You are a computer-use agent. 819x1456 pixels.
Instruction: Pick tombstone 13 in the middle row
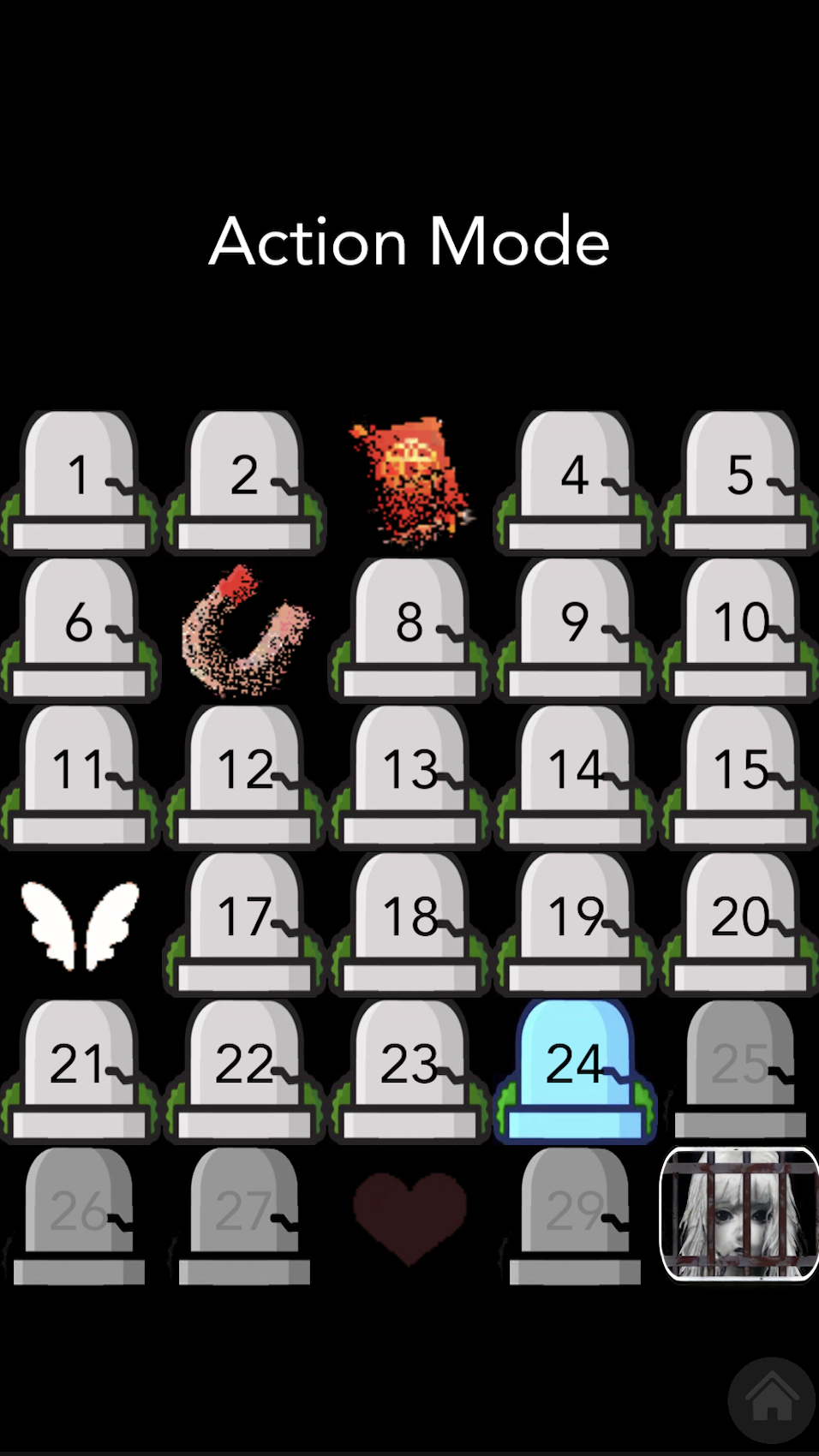[x=409, y=771]
